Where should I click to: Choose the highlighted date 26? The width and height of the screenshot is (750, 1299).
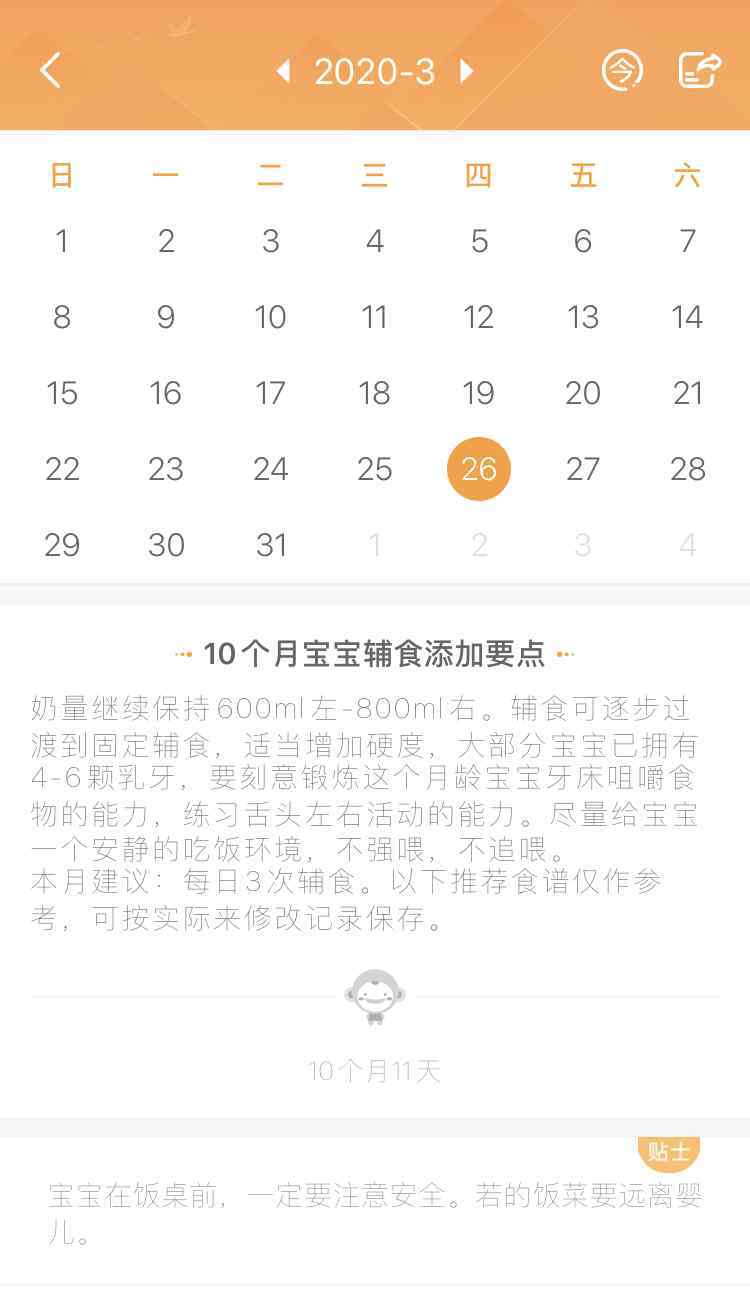(479, 469)
